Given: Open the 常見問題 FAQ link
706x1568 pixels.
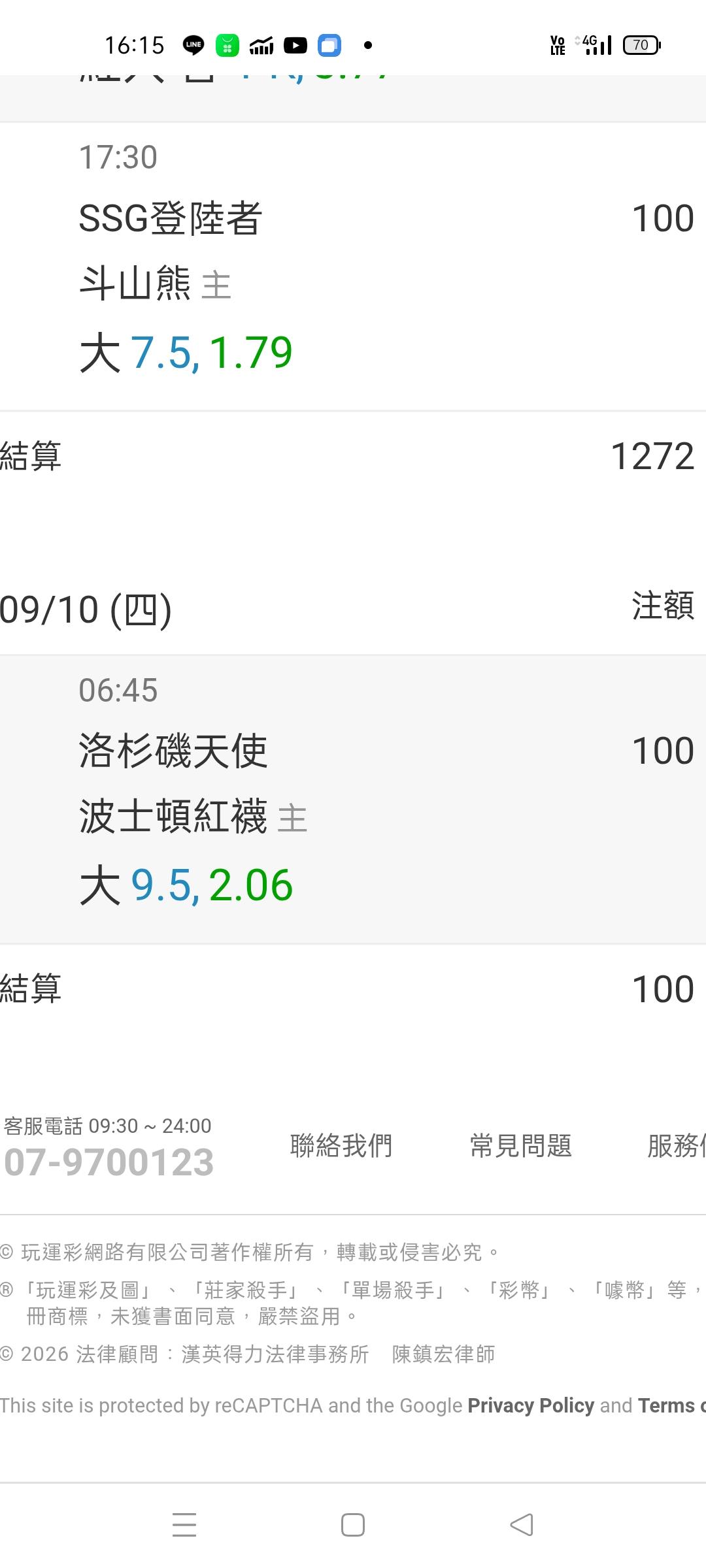Looking at the screenshot, I should [x=520, y=1145].
